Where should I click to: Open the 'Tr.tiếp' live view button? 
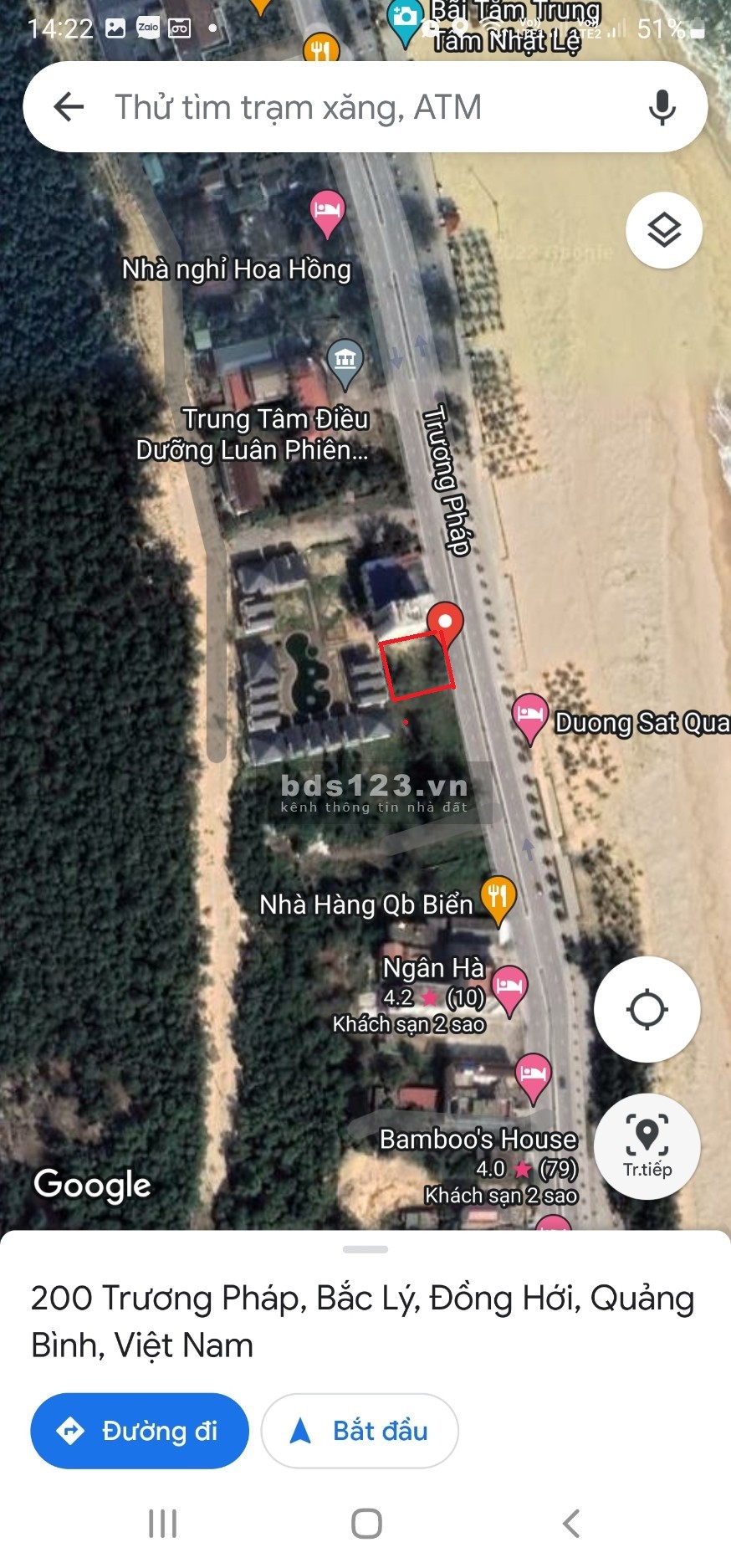pyautogui.click(x=647, y=1145)
